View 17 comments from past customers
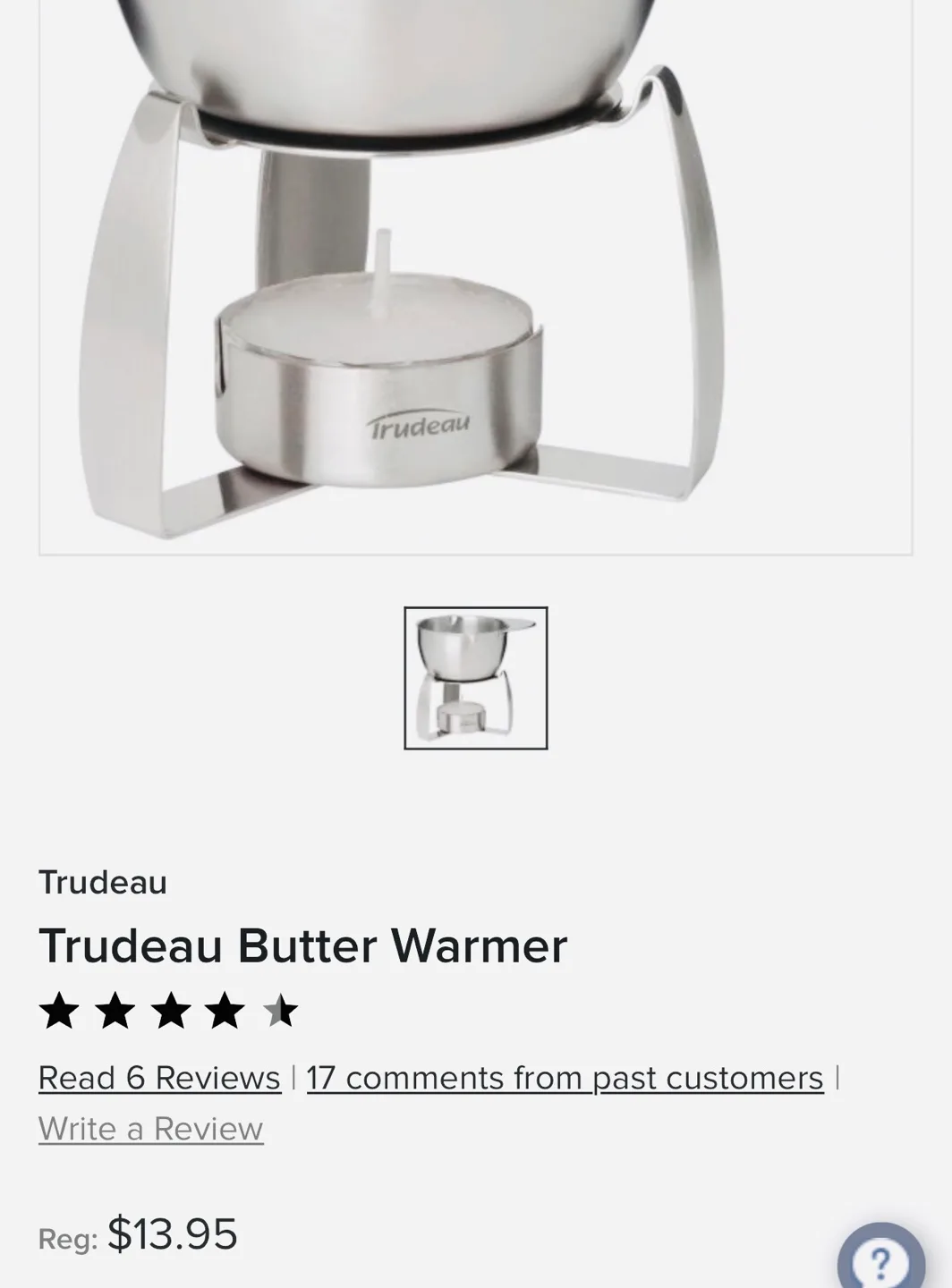This screenshot has width=952, height=1288. 564,1077
